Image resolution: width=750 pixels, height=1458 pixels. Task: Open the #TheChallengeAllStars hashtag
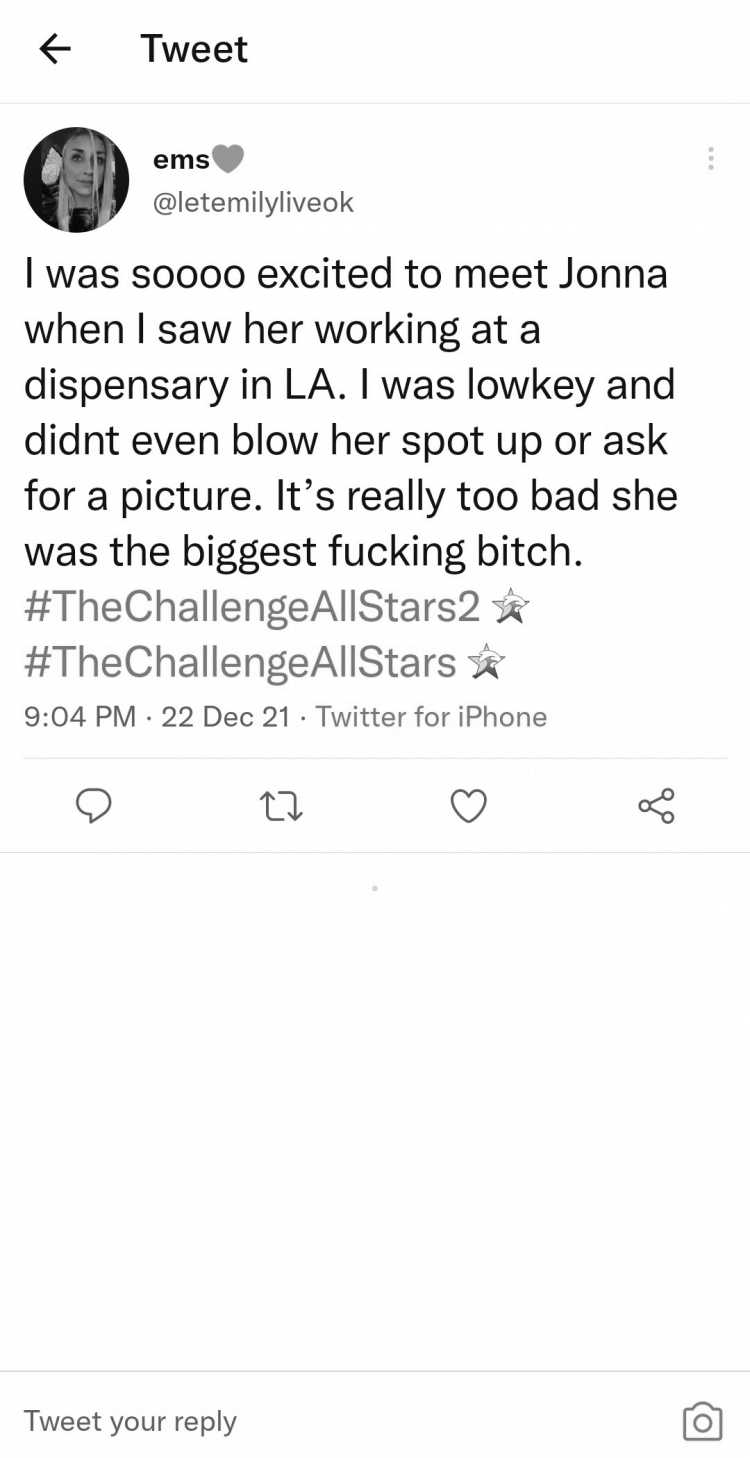[x=240, y=662]
